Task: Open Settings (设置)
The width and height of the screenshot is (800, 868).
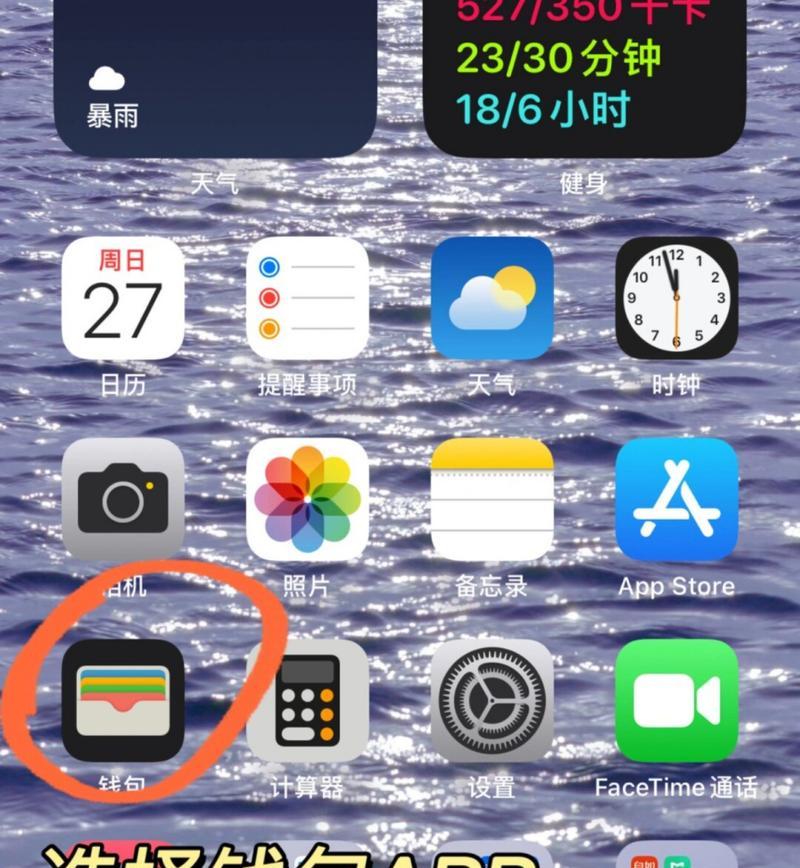Action: point(492,700)
